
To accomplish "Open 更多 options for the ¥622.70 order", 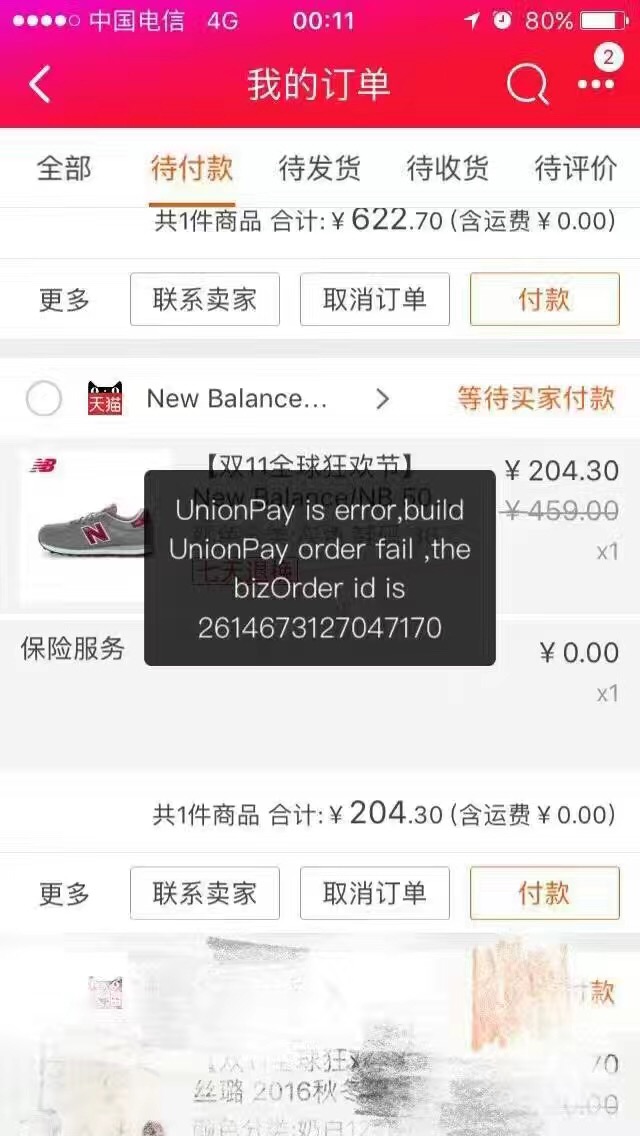I will [64, 299].
